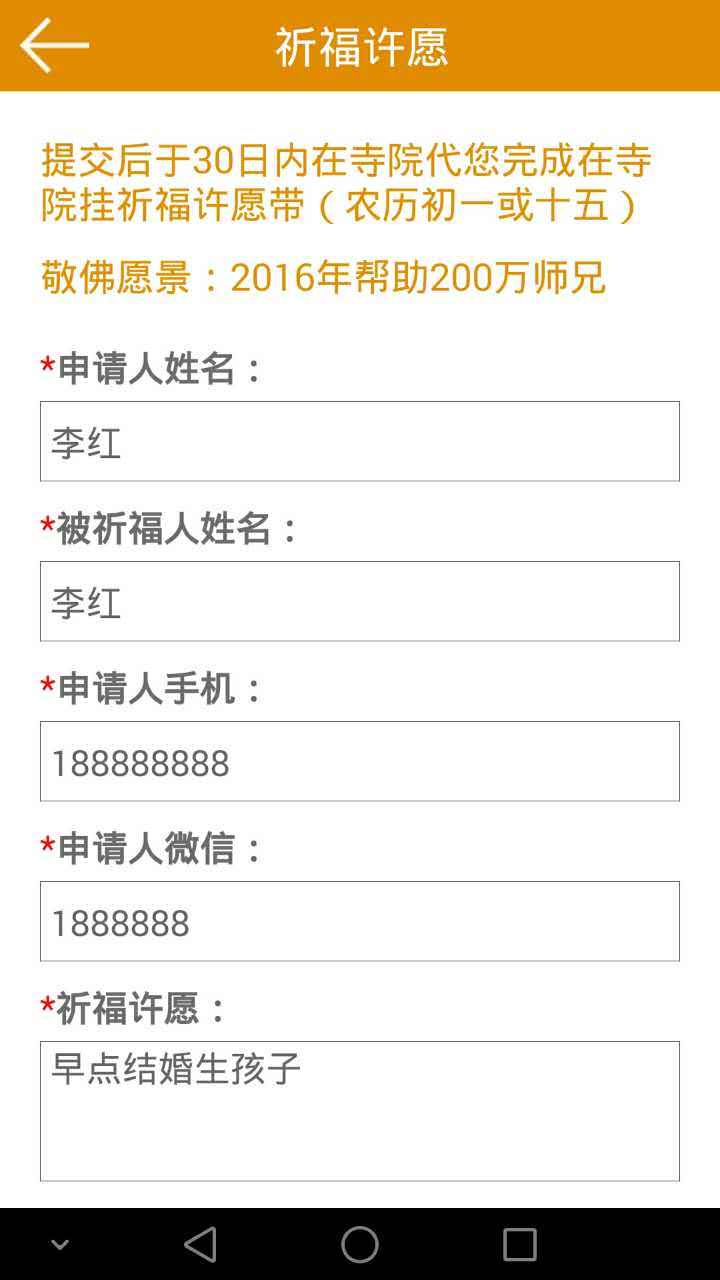Tap the 被祈福人姓名 text box

360,601
